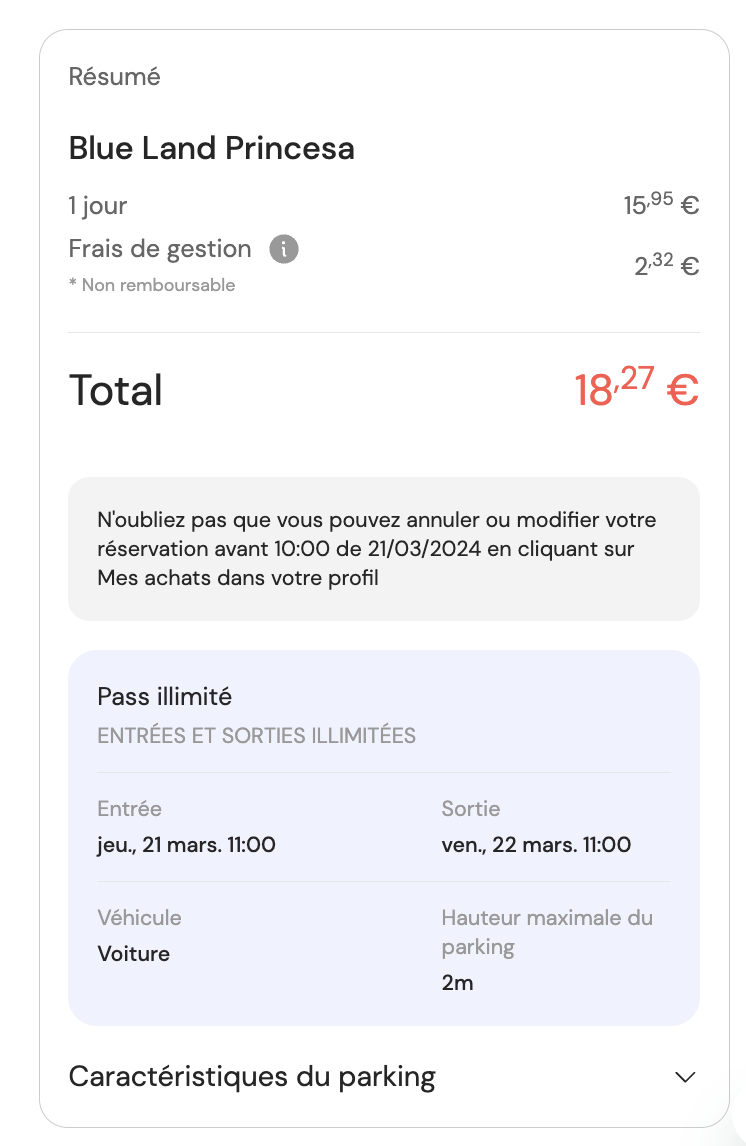Click the 2,32 € management fee amount

click(665, 265)
